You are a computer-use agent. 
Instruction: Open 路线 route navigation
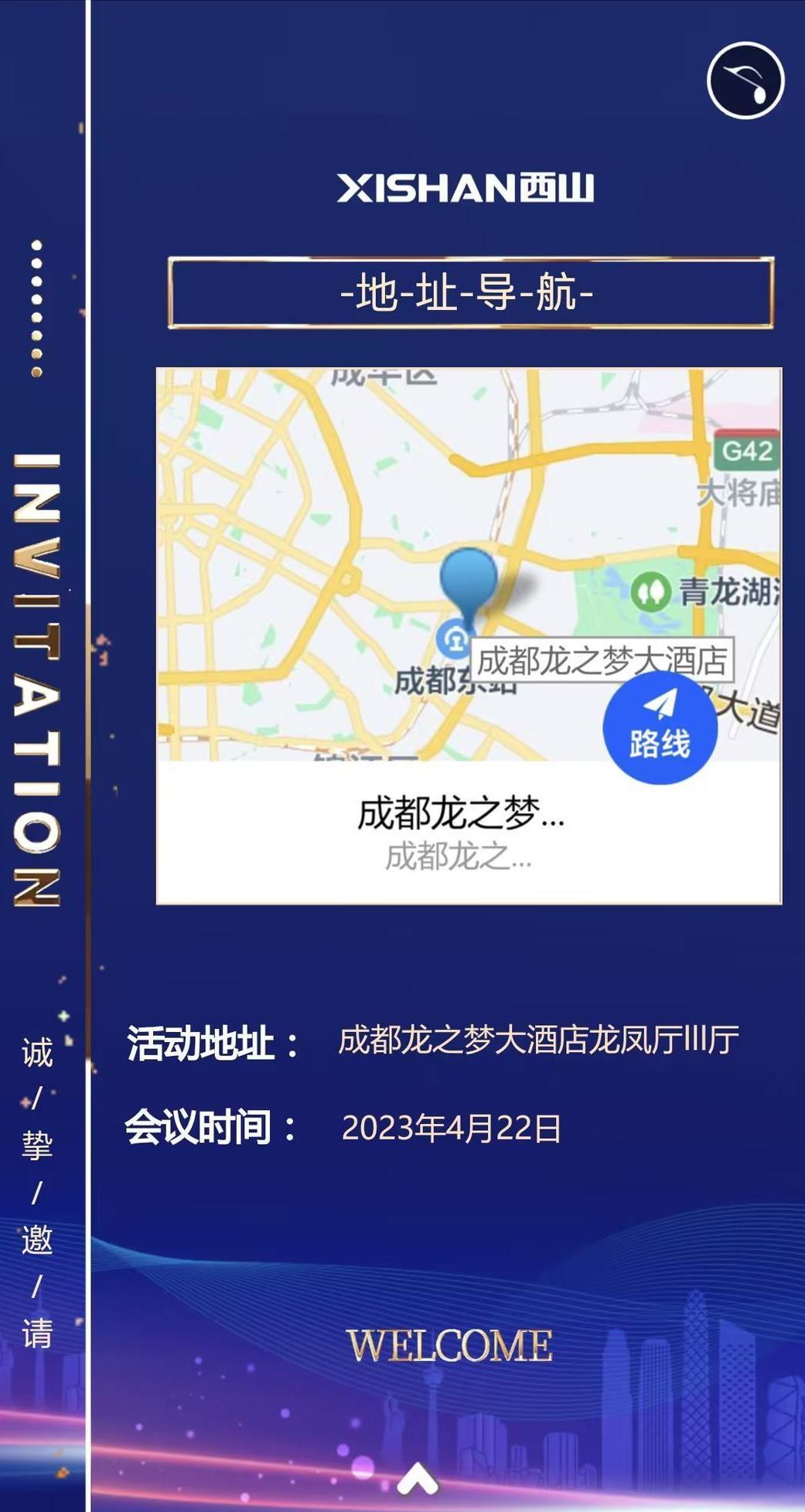(660, 727)
